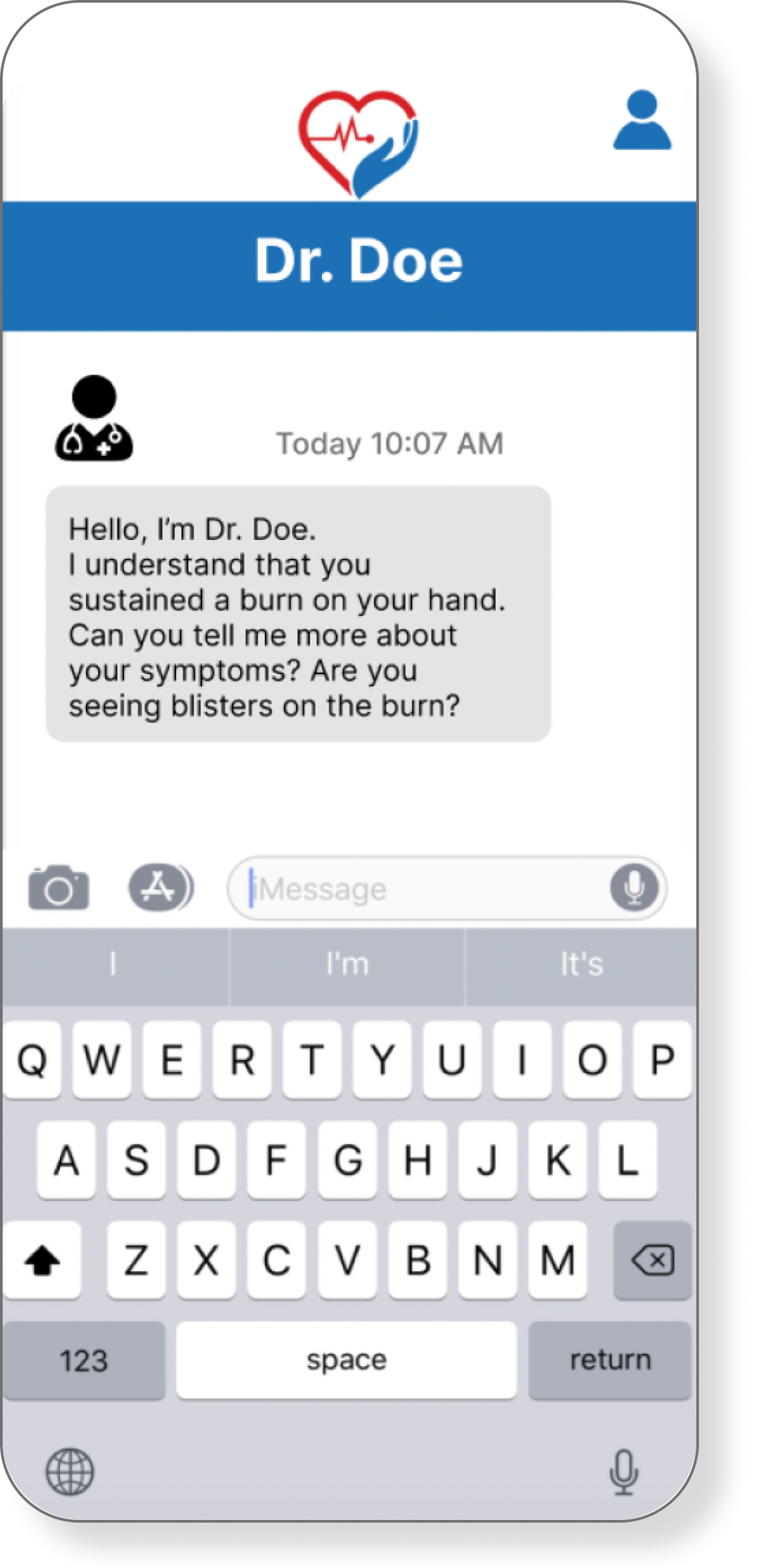The height and width of the screenshot is (1568, 763).
Task: Choose the "I" word suggestion
Action: tap(113, 964)
